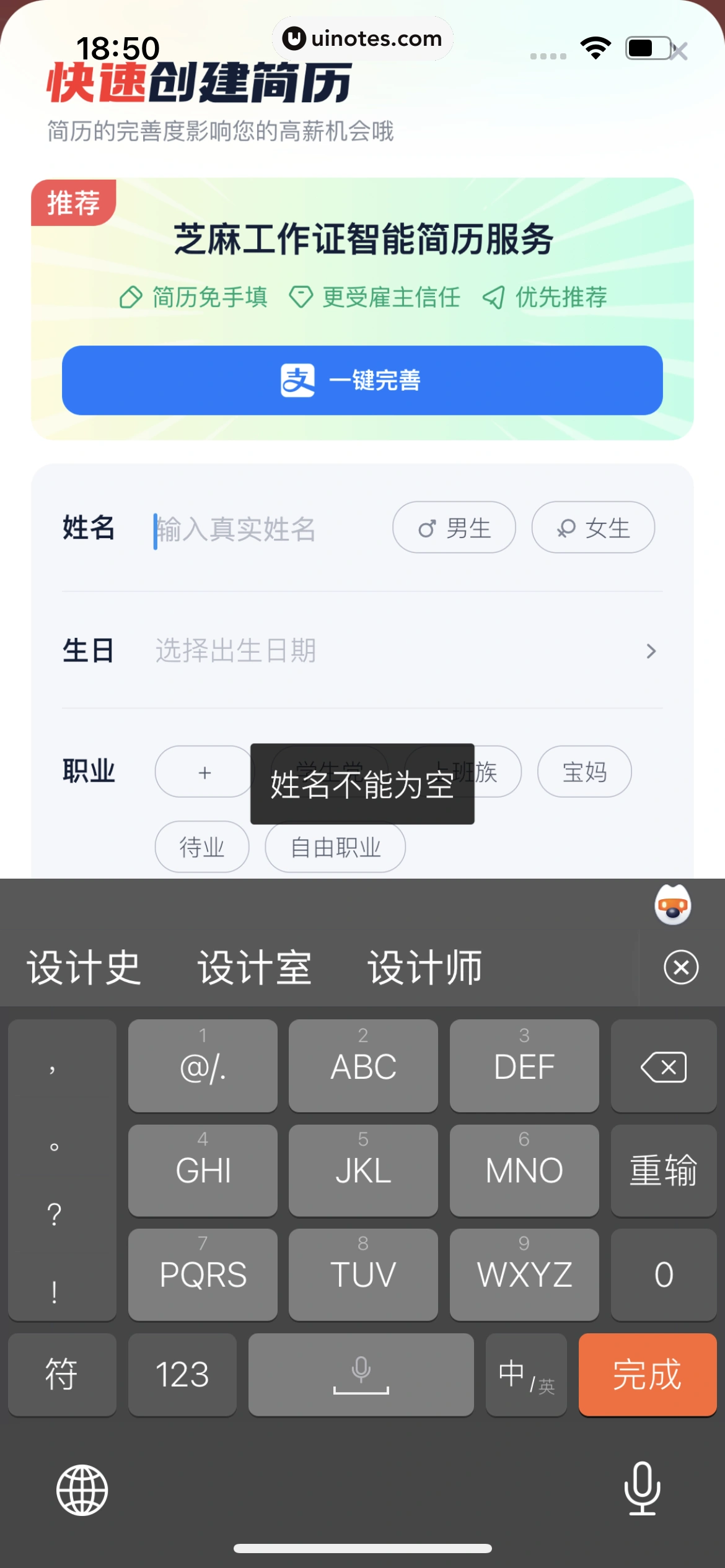
Task: Select the 女生 gender option
Action: [x=592, y=528]
